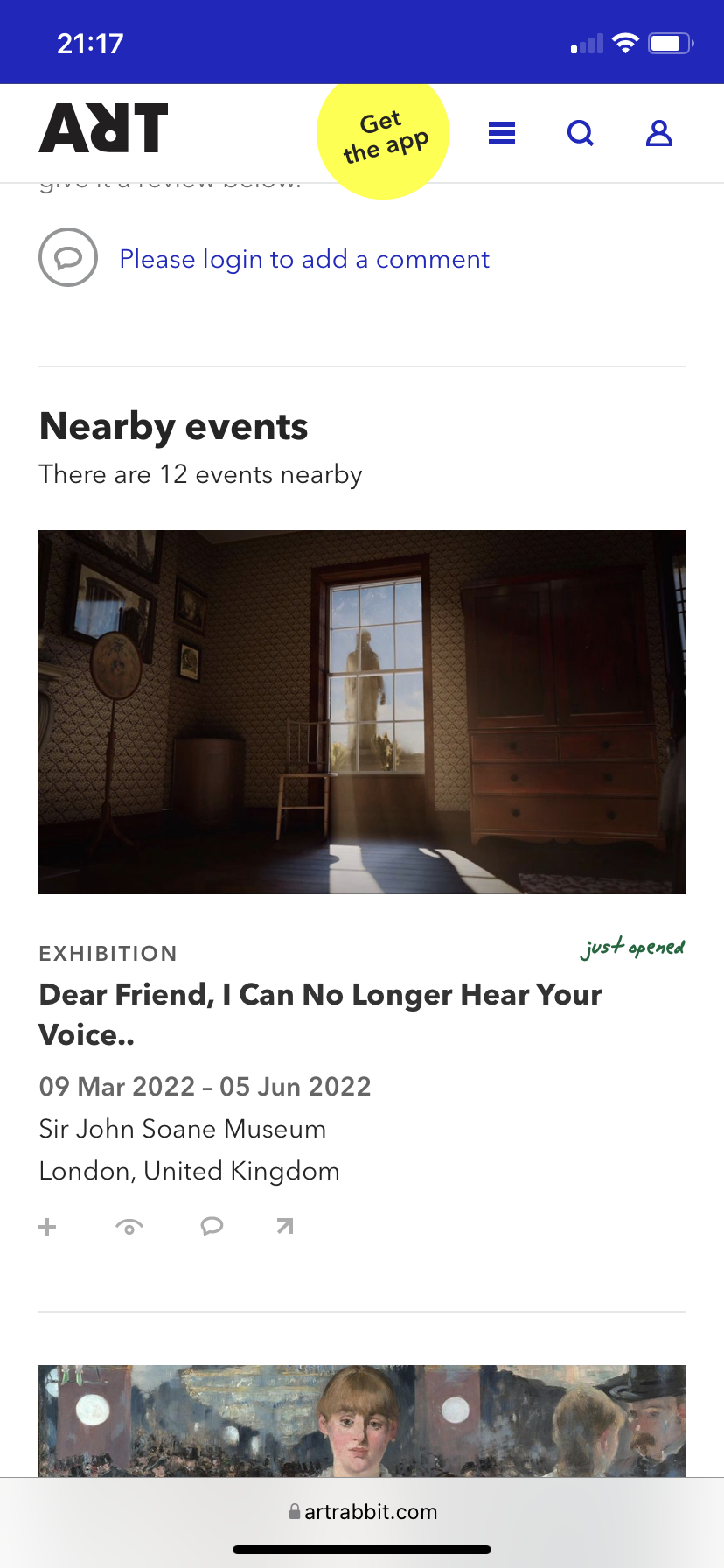Tap Please login to add a comment
724x1568 pixels.
coord(304,259)
